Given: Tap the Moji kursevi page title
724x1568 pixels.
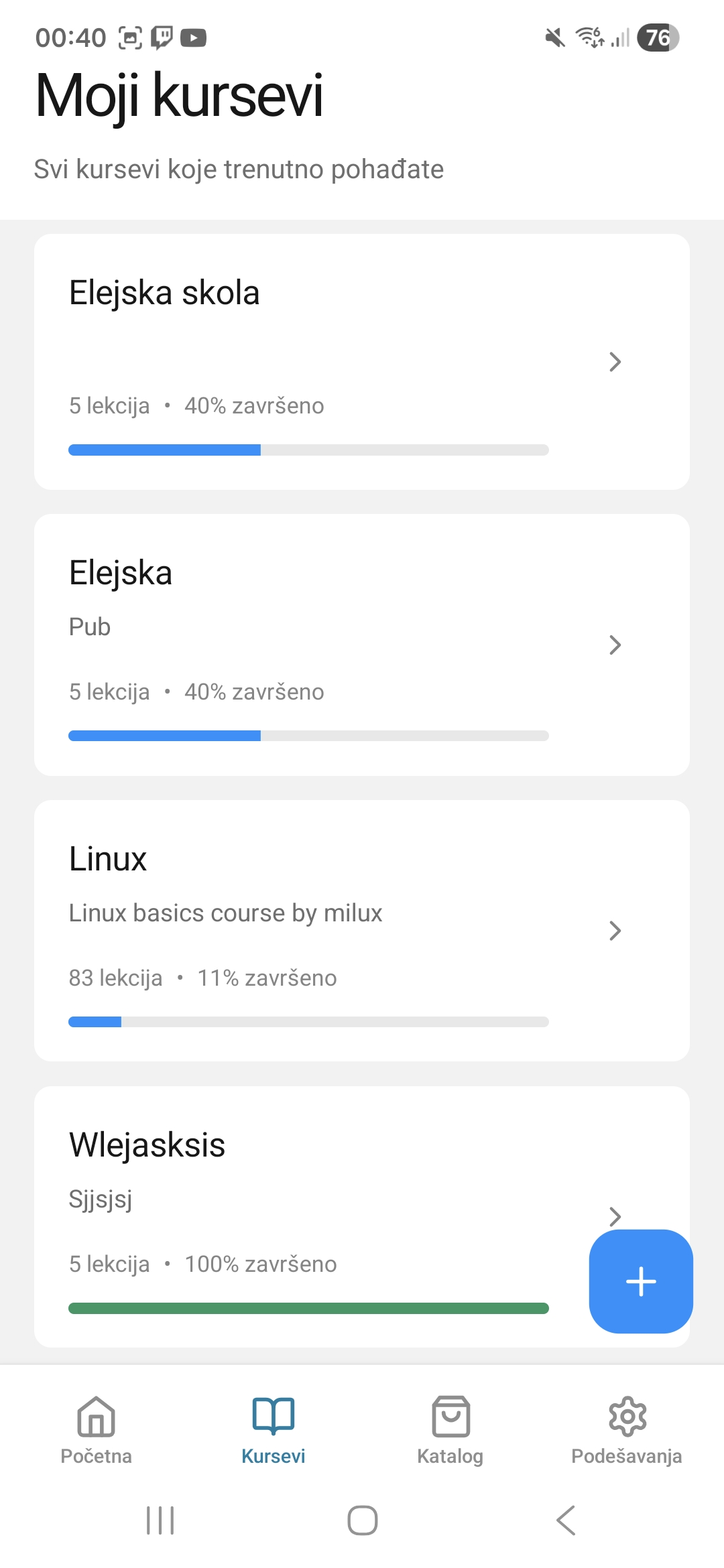Looking at the screenshot, I should 178,97.
